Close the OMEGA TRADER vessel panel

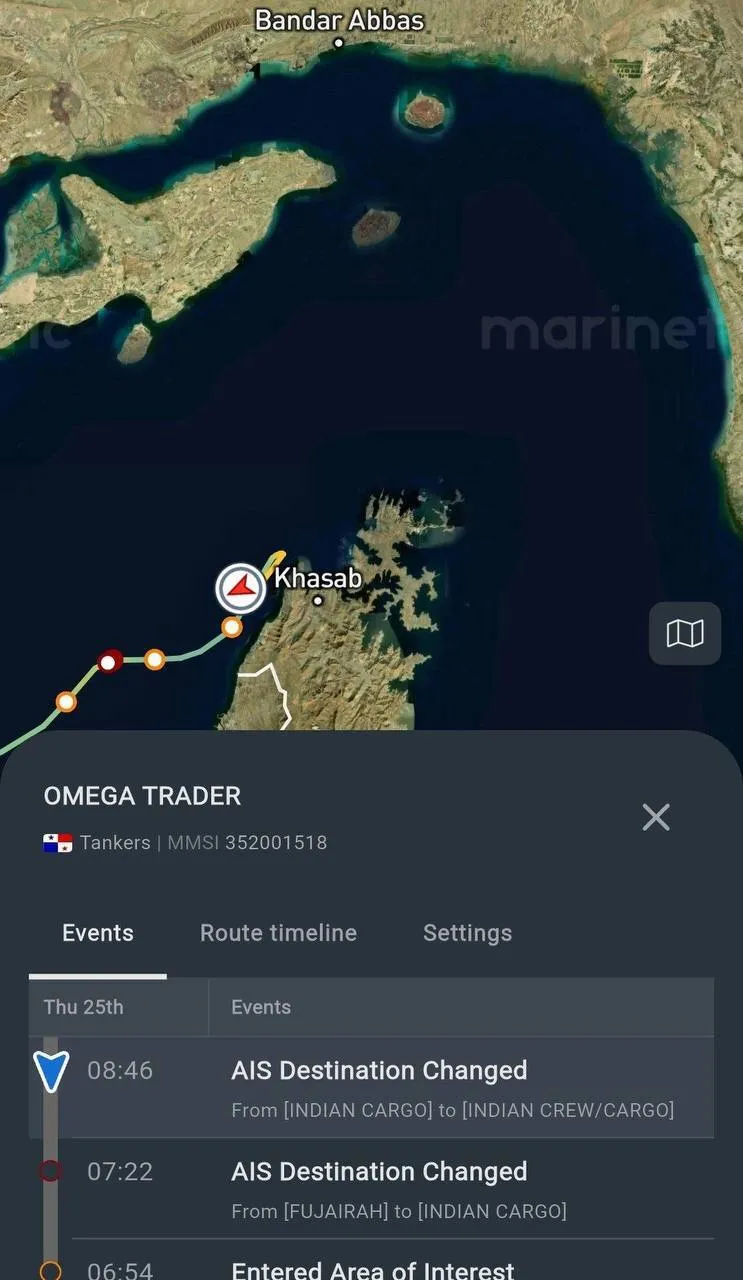656,817
